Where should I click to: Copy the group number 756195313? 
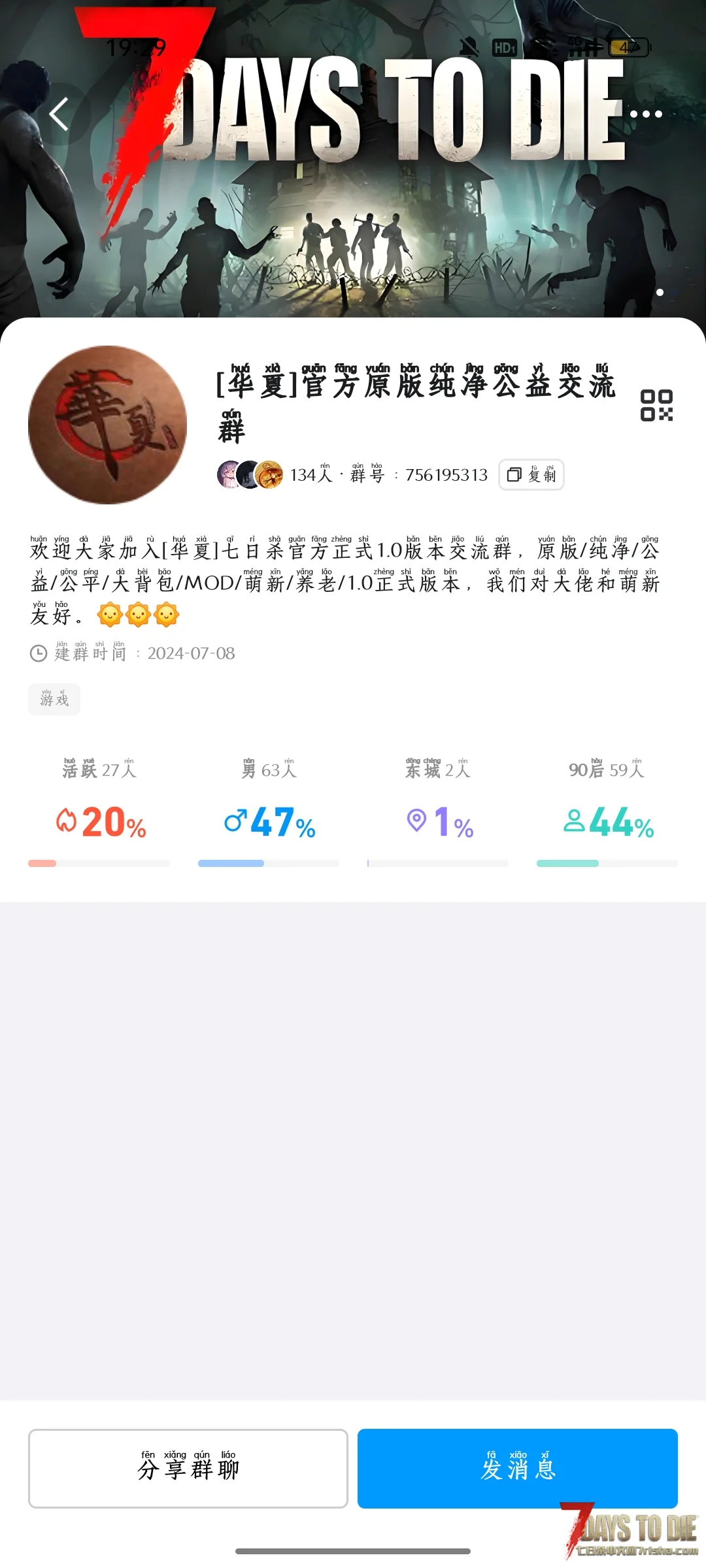point(531,475)
